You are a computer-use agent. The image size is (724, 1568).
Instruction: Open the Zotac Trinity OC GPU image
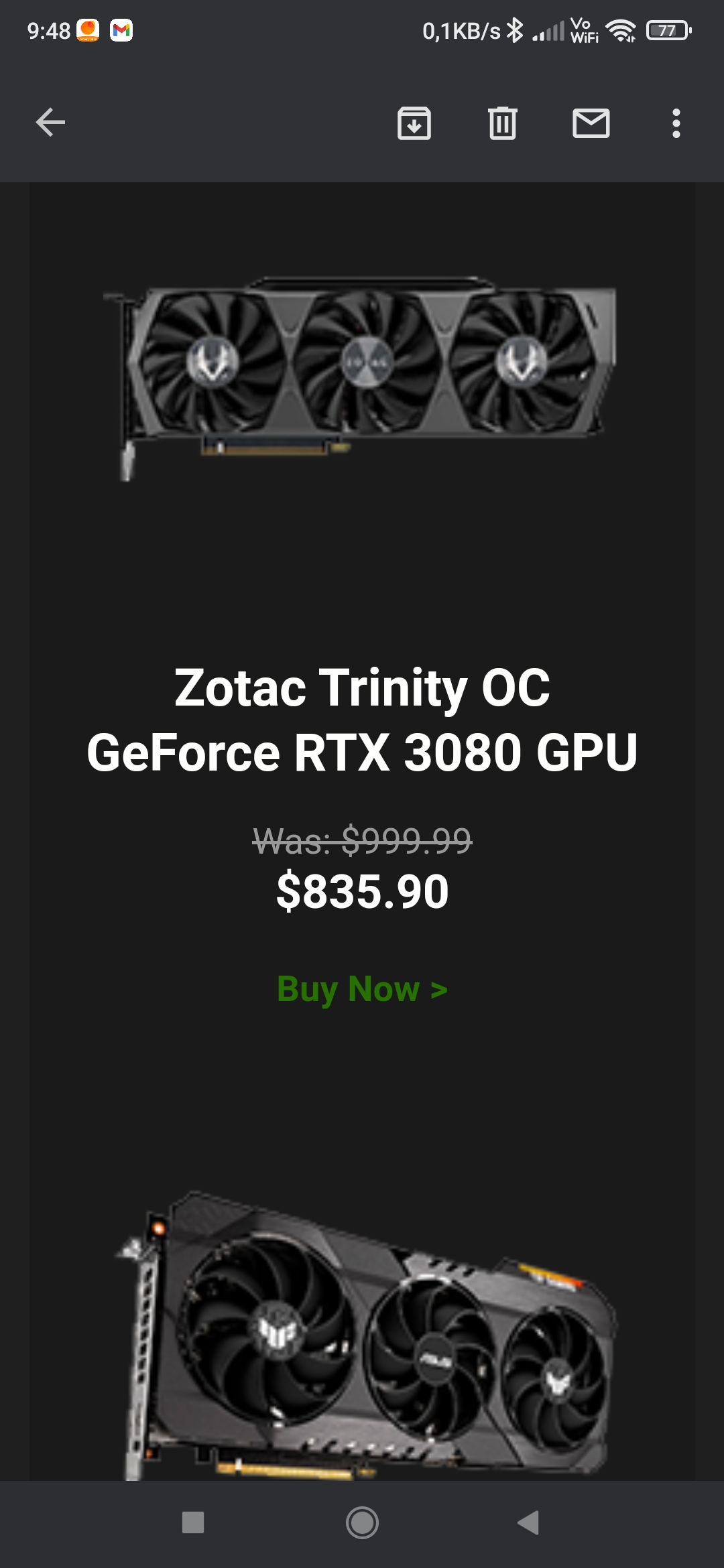(x=362, y=375)
